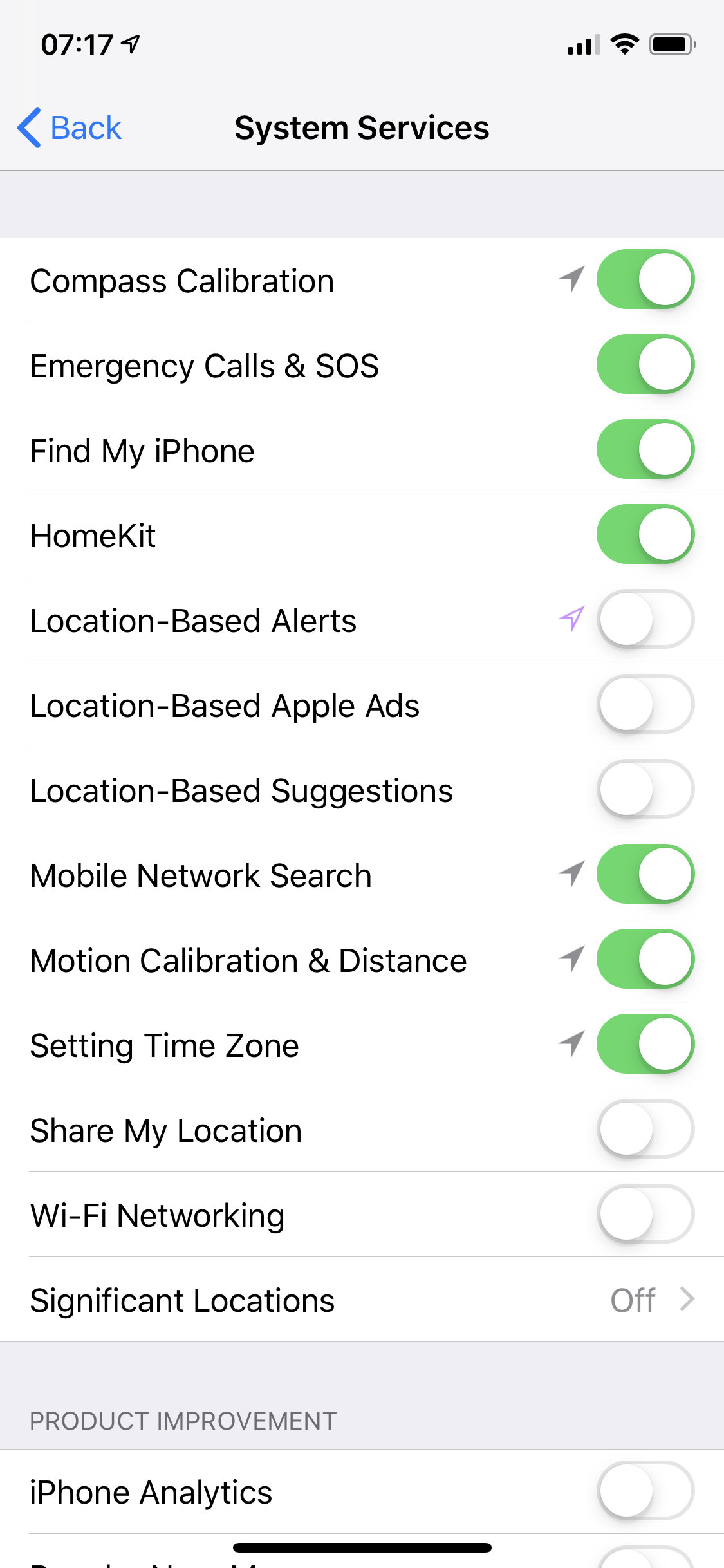Image resolution: width=724 pixels, height=1568 pixels.
Task: Turn on Location-Based Apple Ads
Action: (645, 704)
